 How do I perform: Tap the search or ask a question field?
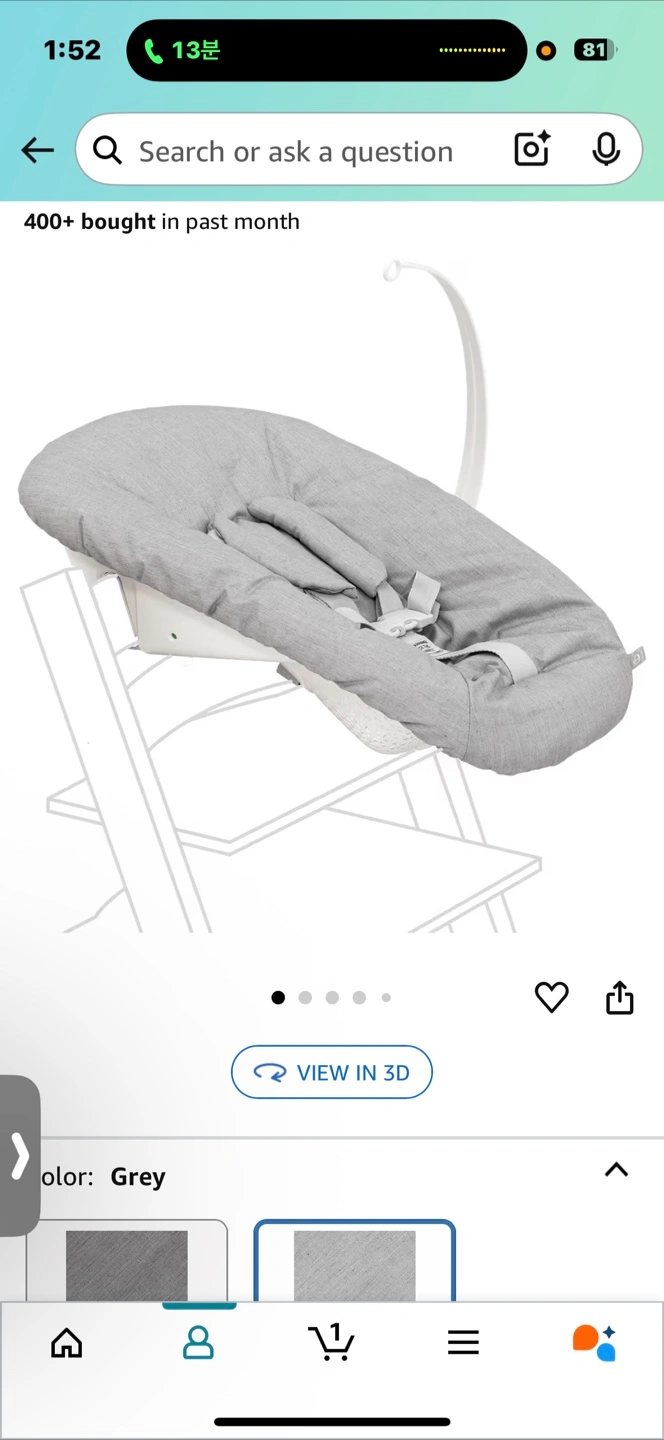[295, 151]
